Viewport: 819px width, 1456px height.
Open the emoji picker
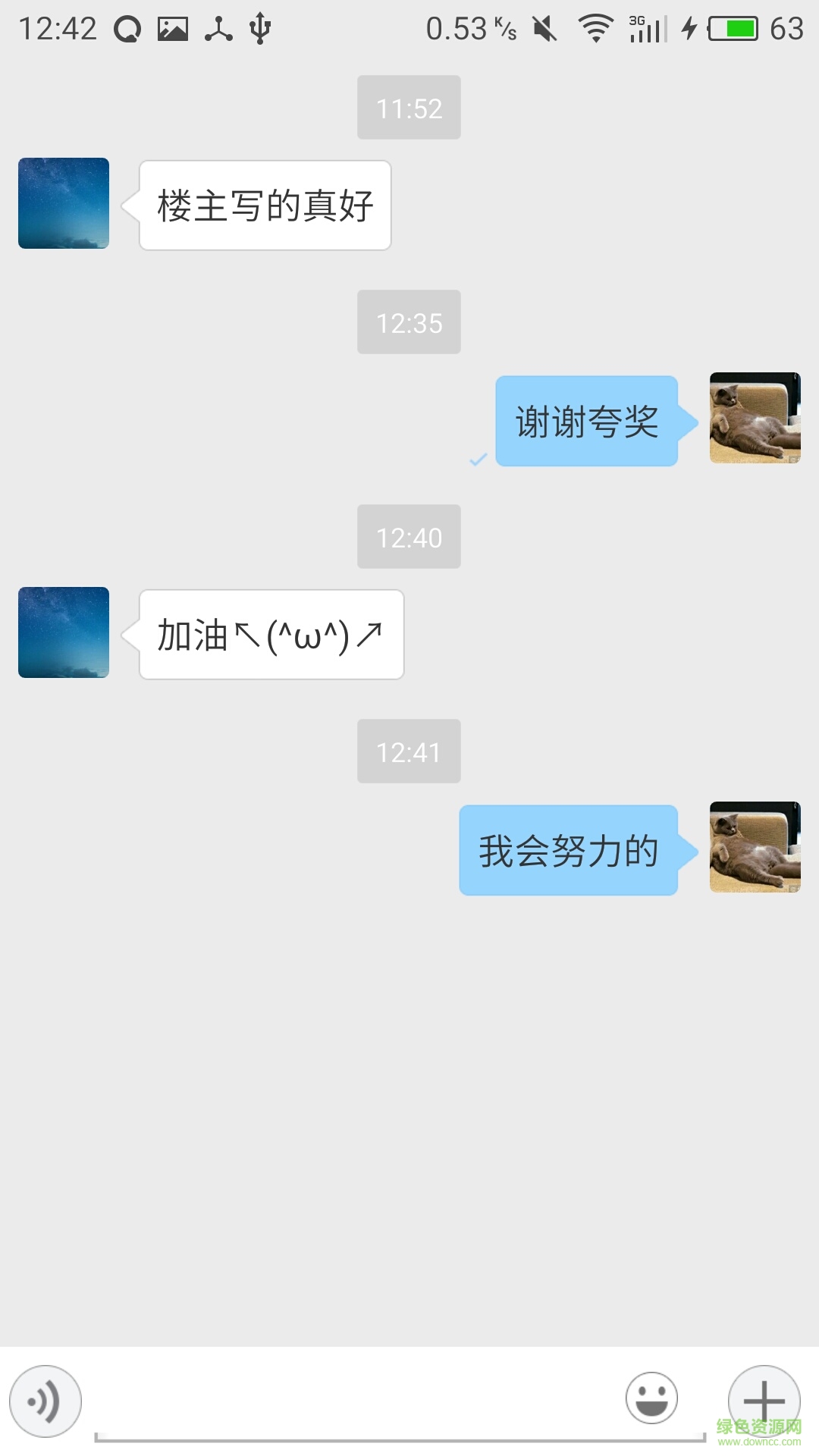[651, 1398]
